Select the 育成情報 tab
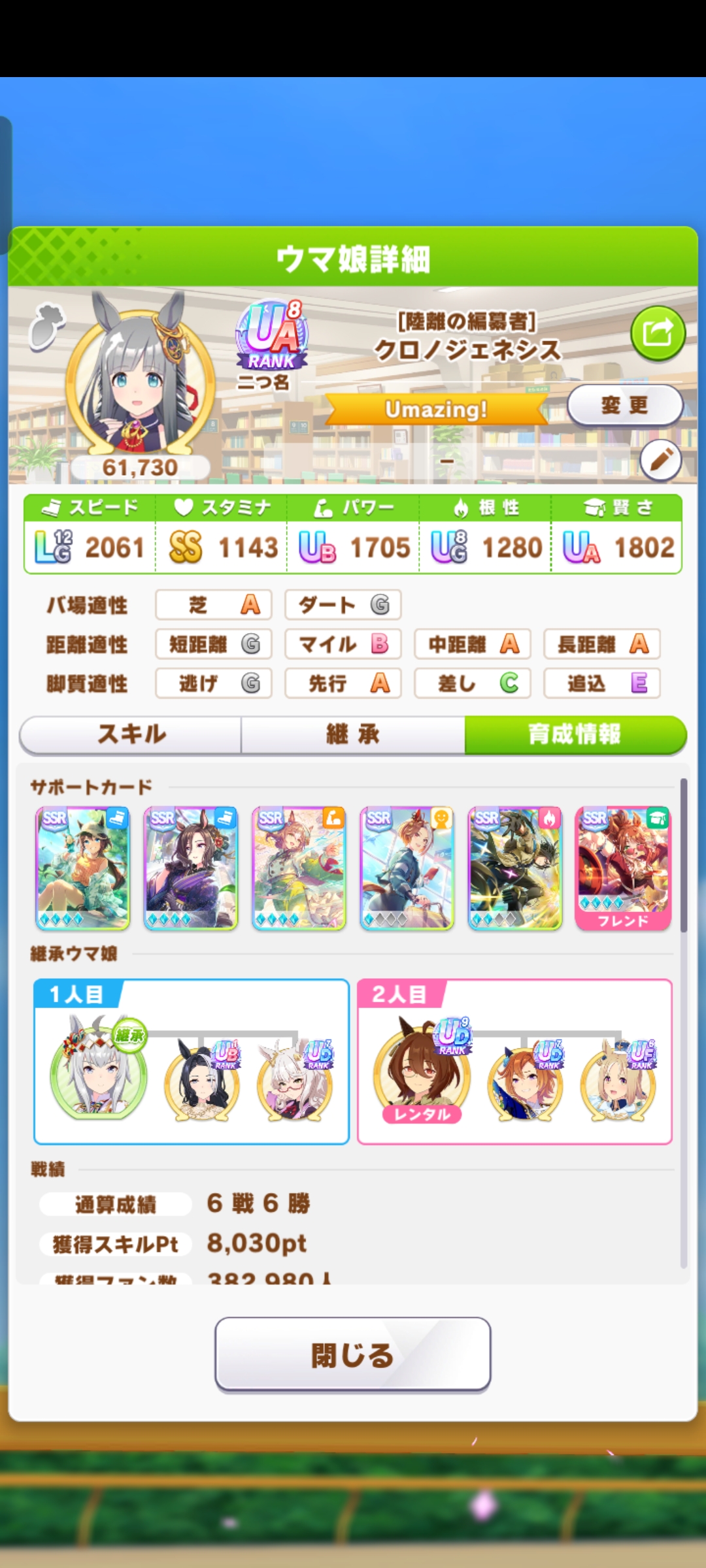 (575, 734)
